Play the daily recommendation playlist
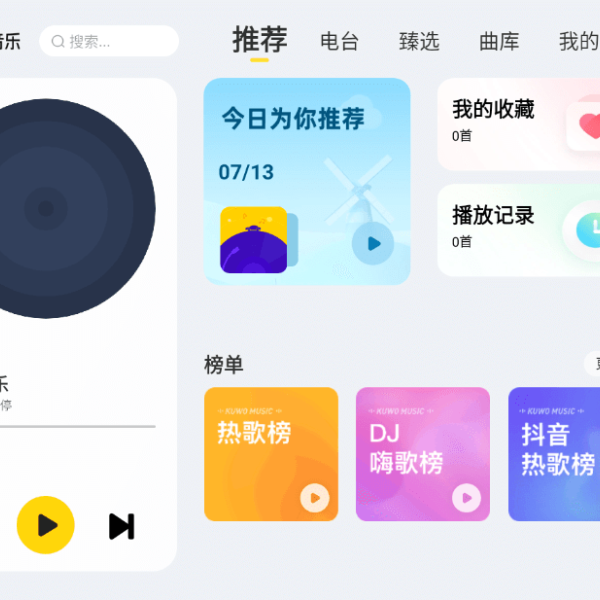This screenshot has height=600, width=600. point(373,243)
